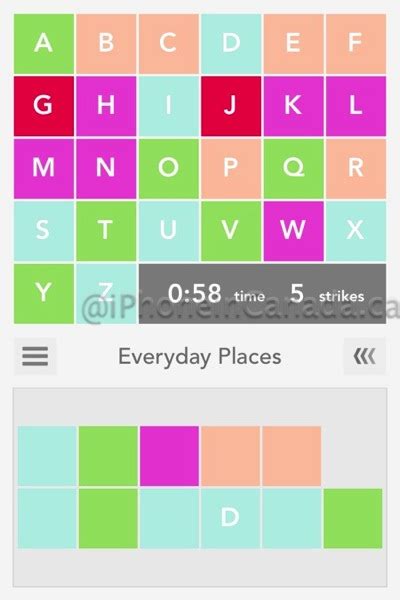Open the hamburger menu

[x=35, y=356]
